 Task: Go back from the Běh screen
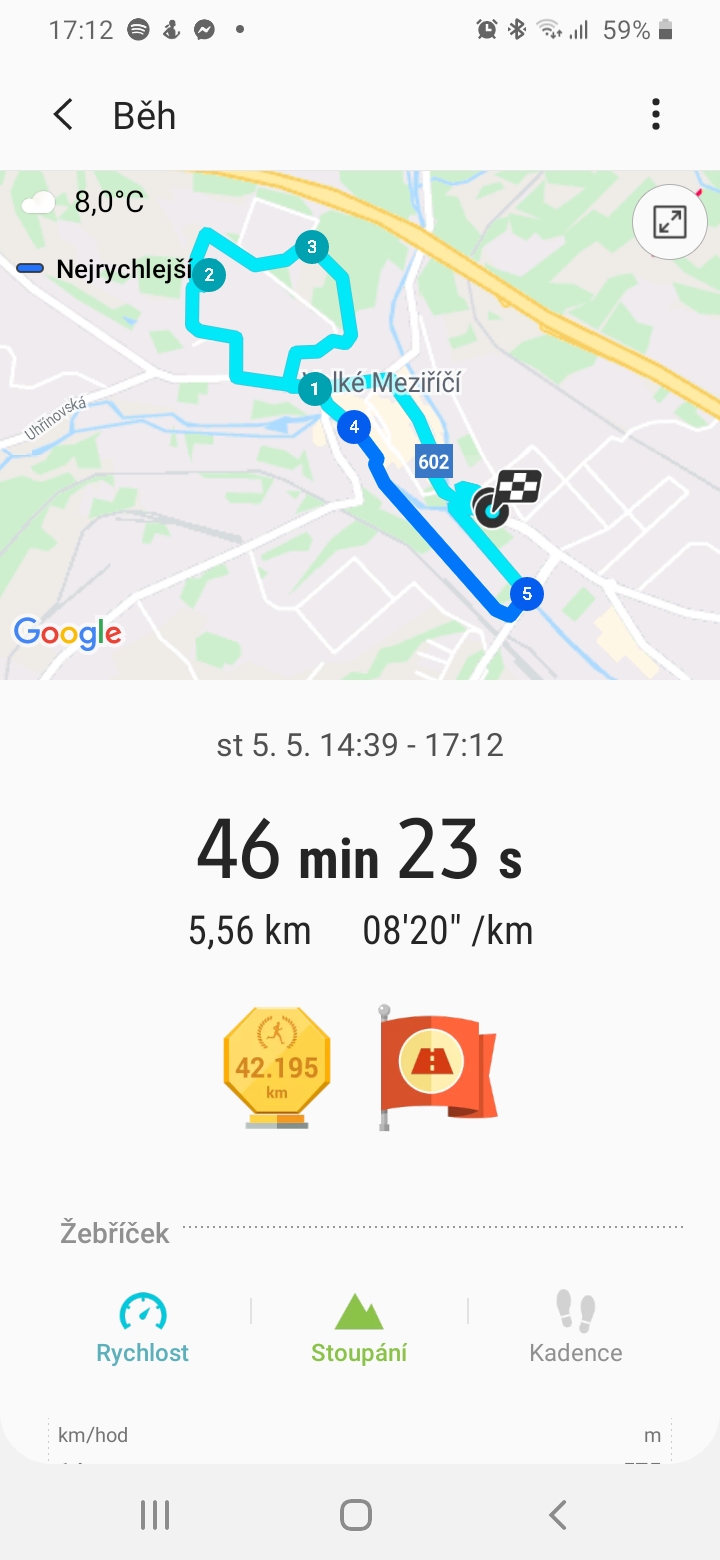[63, 115]
